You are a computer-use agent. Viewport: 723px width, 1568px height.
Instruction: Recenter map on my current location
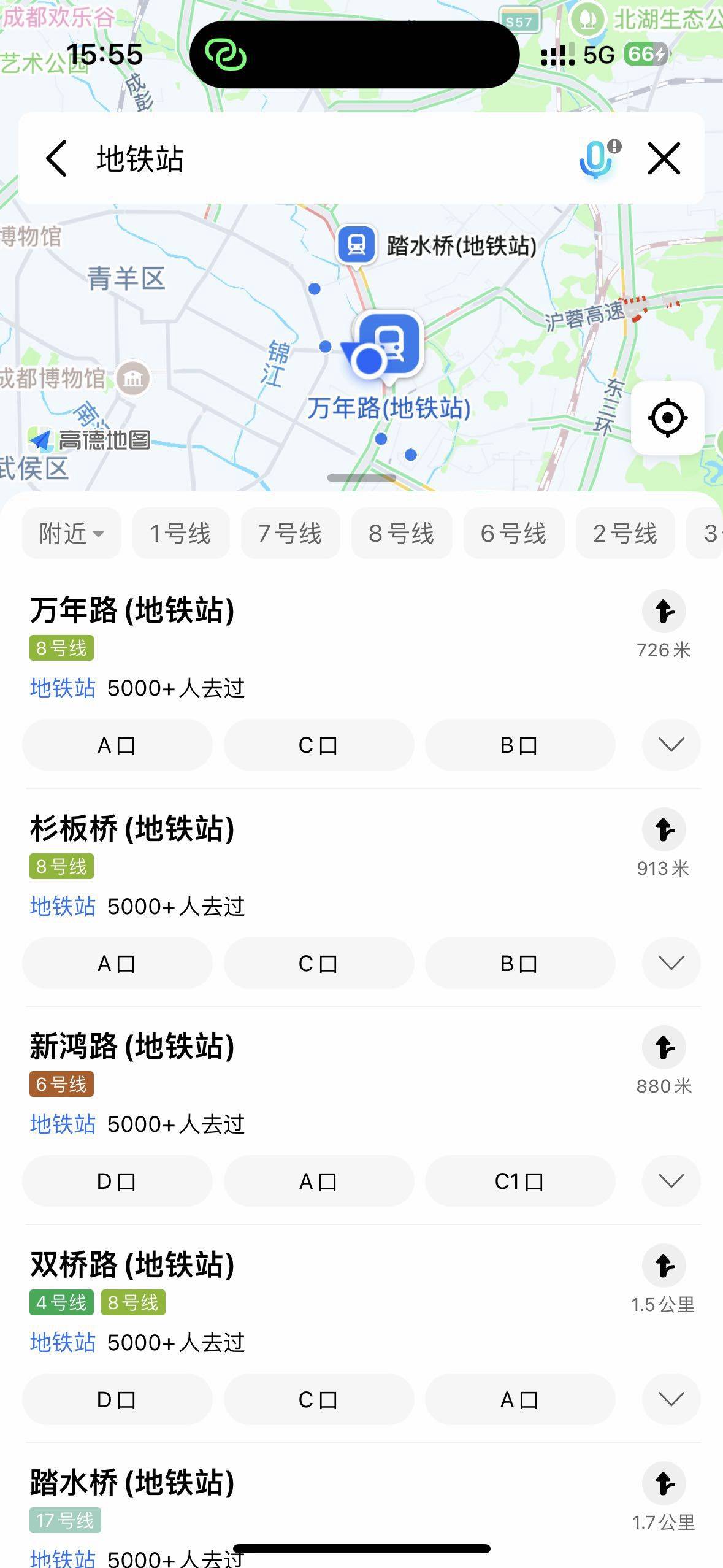[667, 418]
